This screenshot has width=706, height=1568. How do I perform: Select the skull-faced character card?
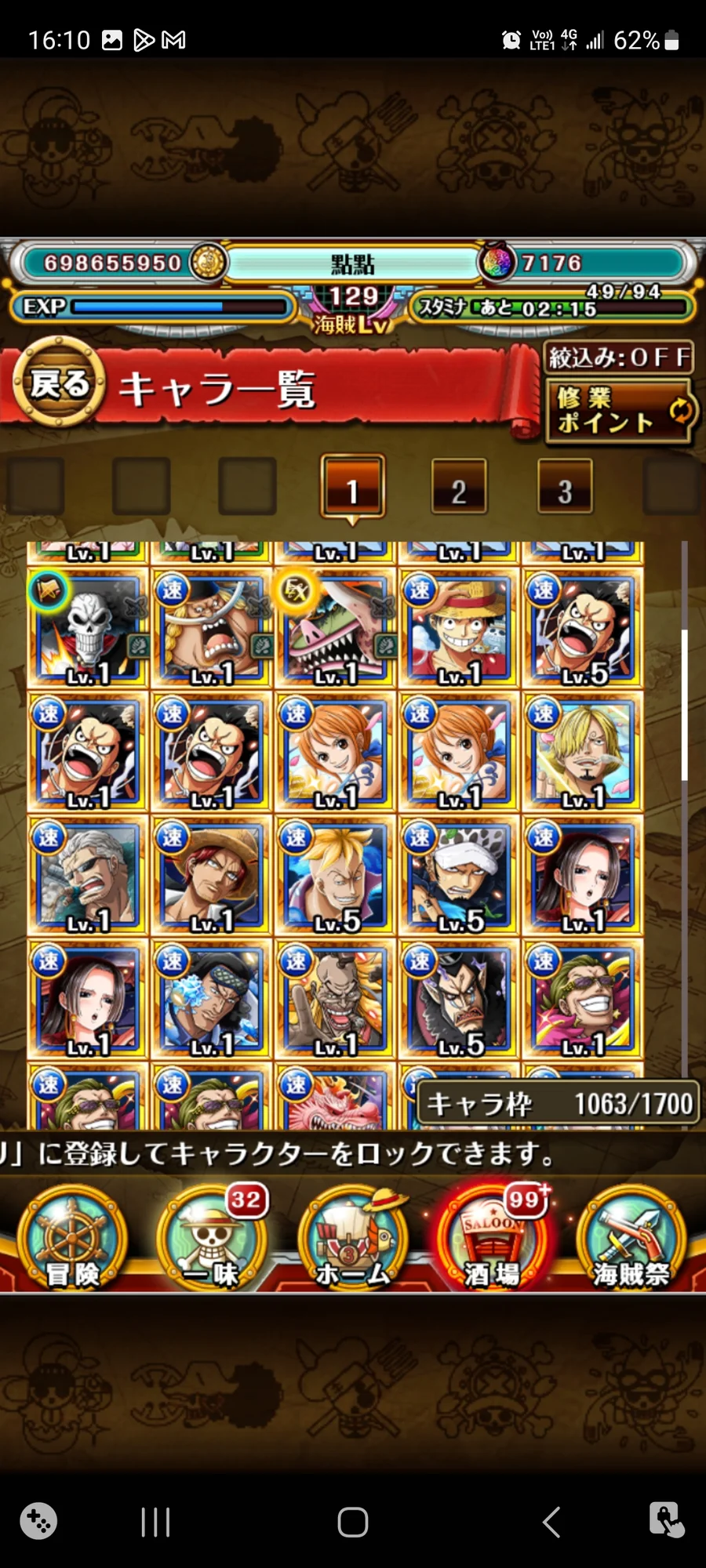(x=88, y=629)
